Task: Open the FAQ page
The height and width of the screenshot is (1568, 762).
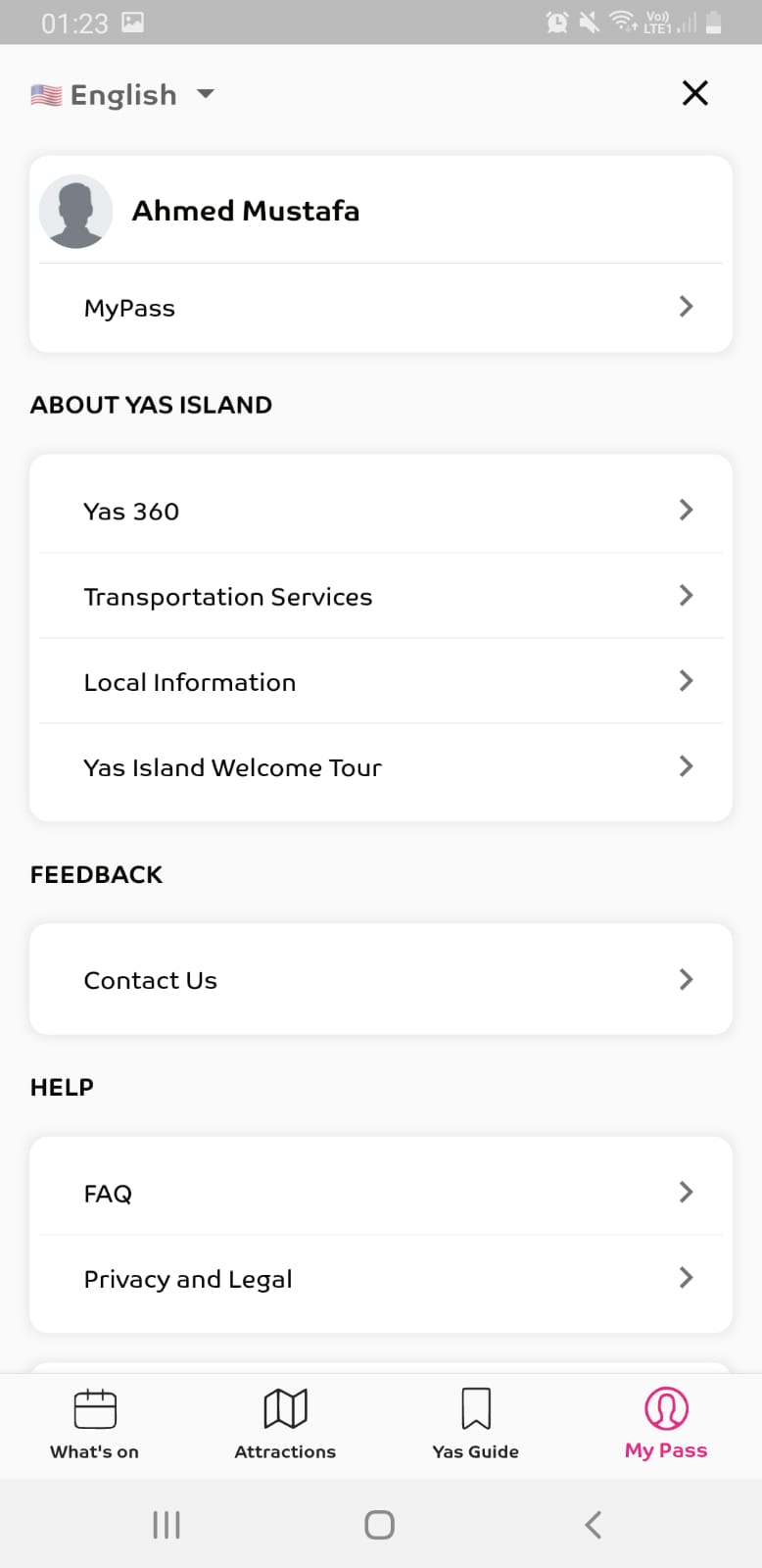Action: (381, 1193)
